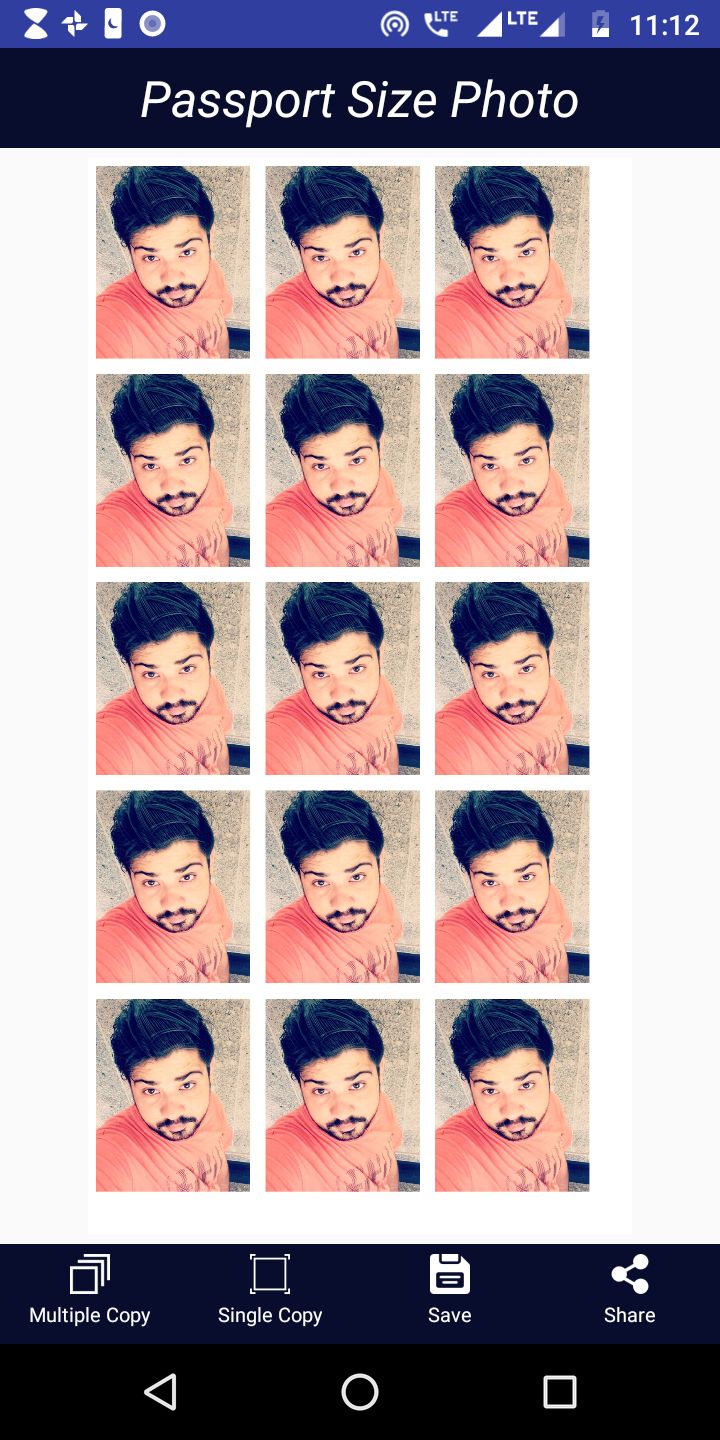Save the passport photo sheet
This screenshot has height=1440, width=720.
(450, 1292)
